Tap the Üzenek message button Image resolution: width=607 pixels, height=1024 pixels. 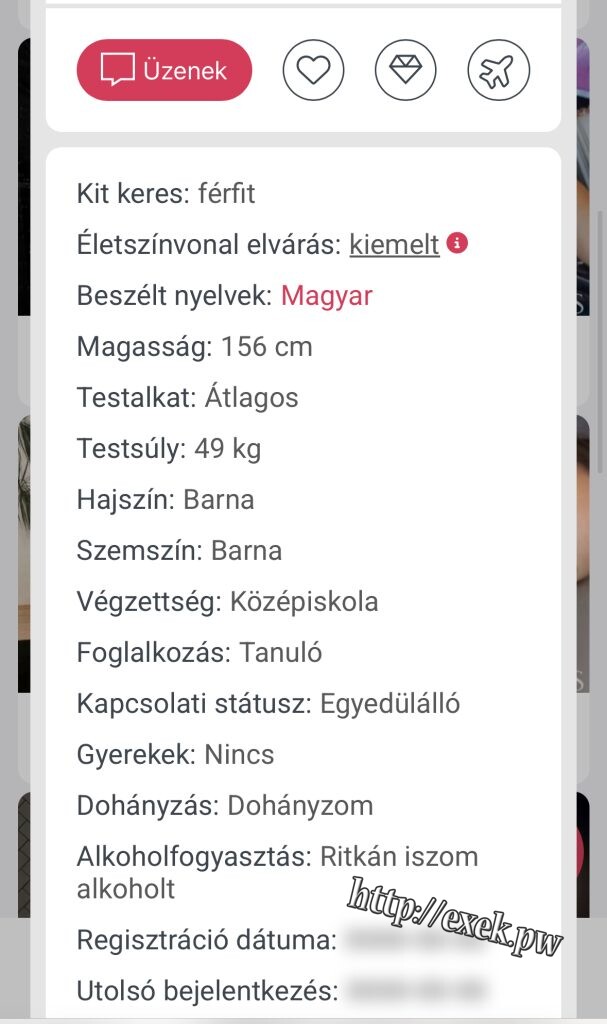(x=164, y=70)
